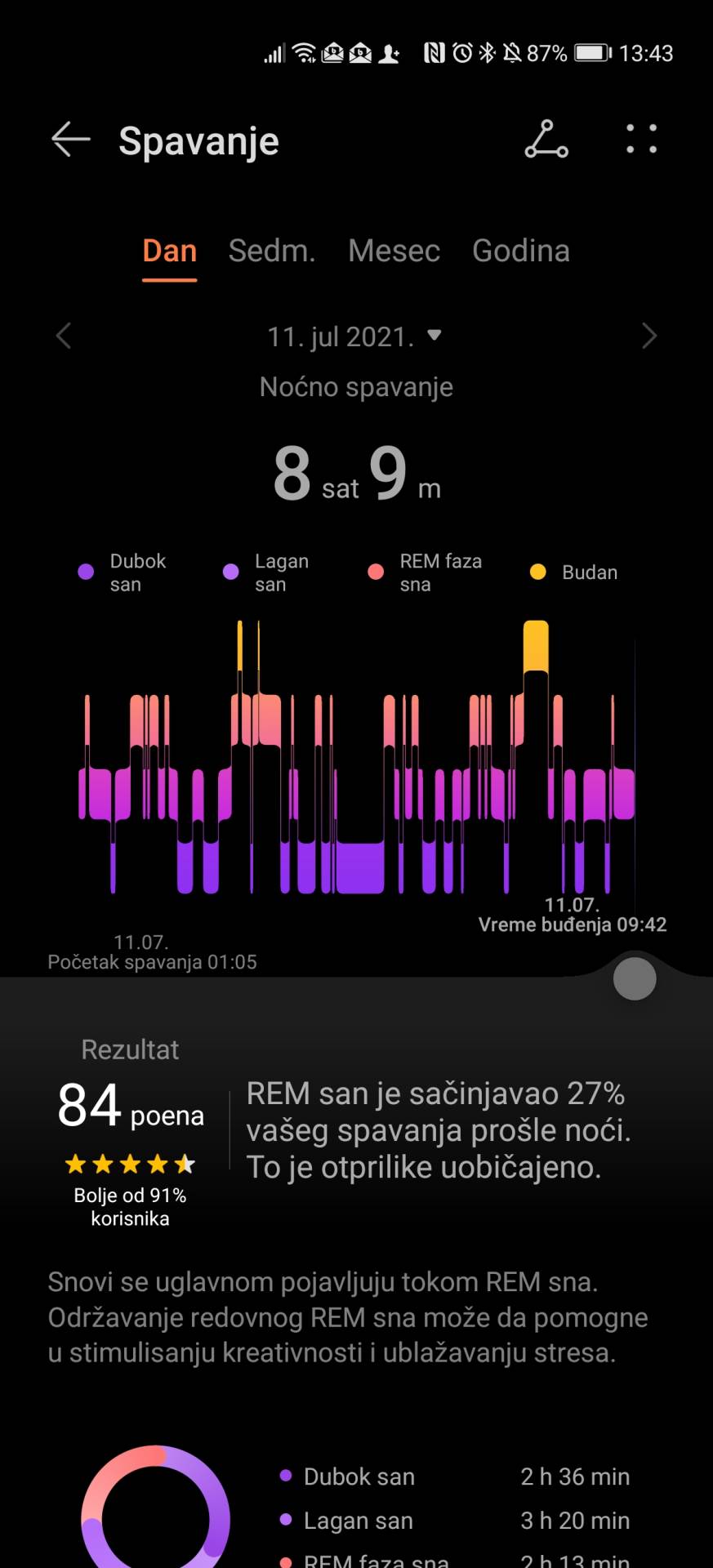The image size is (713, 1568).
Task: Switch to the Sedm. tab
Action: (272, 252)
